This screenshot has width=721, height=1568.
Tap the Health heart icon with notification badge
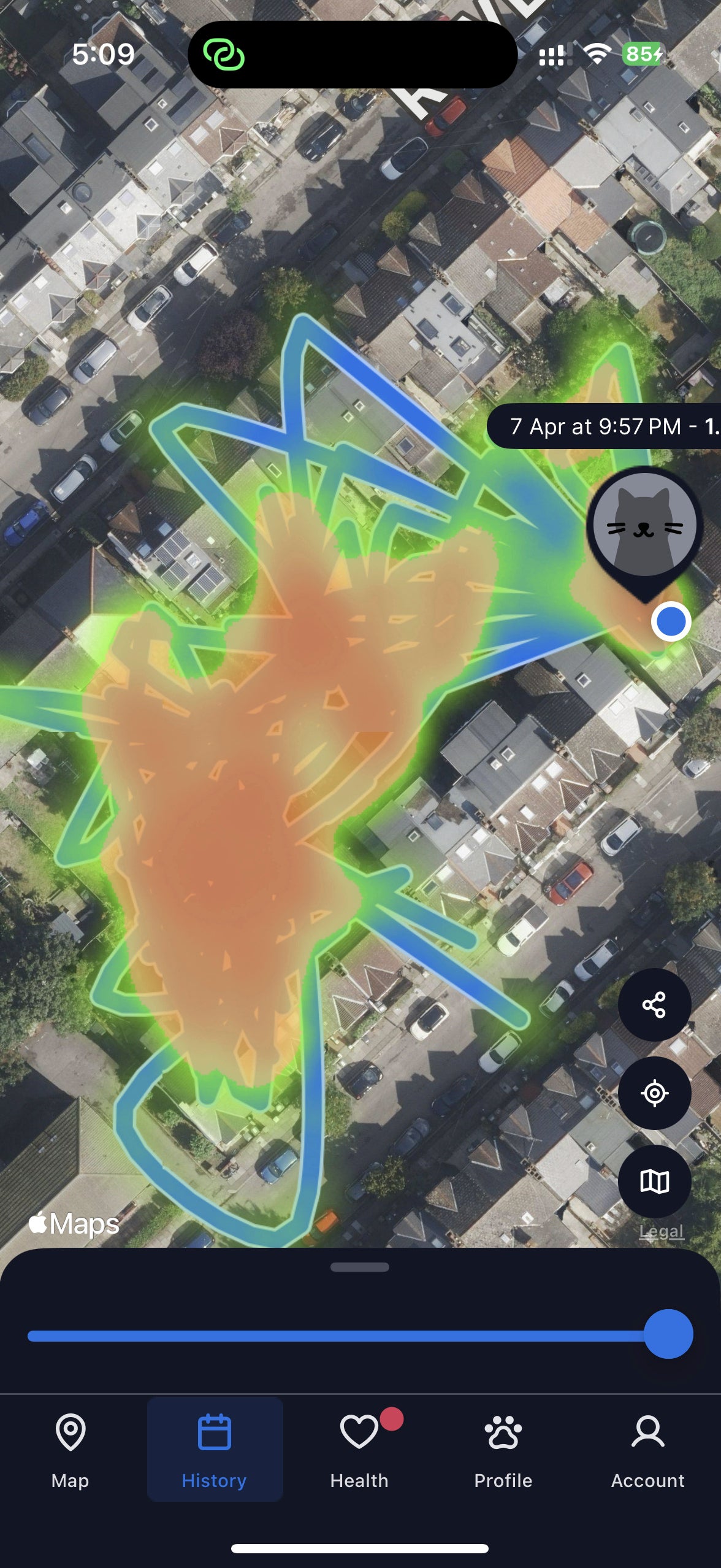359,1433
